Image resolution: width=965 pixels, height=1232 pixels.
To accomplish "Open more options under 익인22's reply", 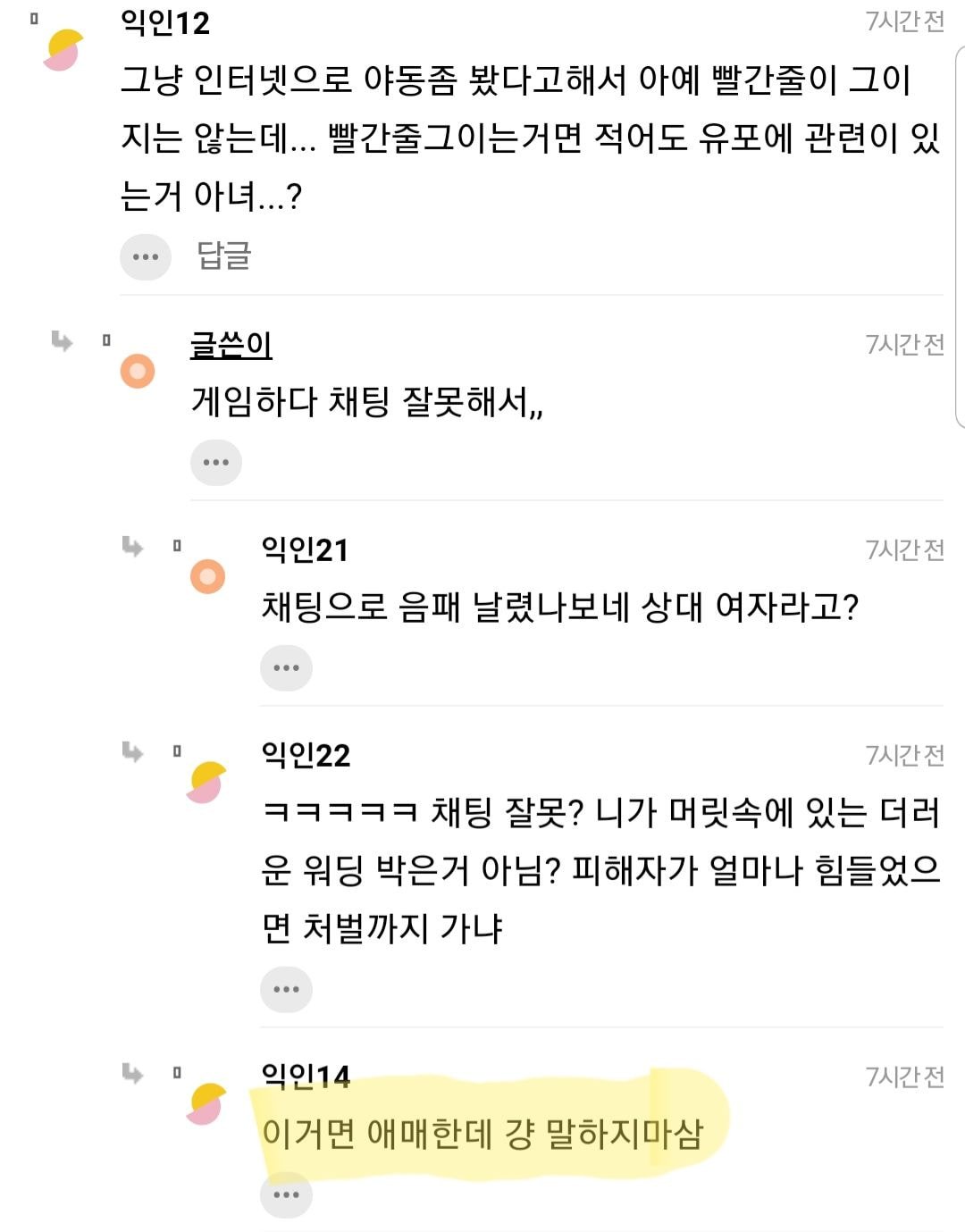I will coord(286,990).
